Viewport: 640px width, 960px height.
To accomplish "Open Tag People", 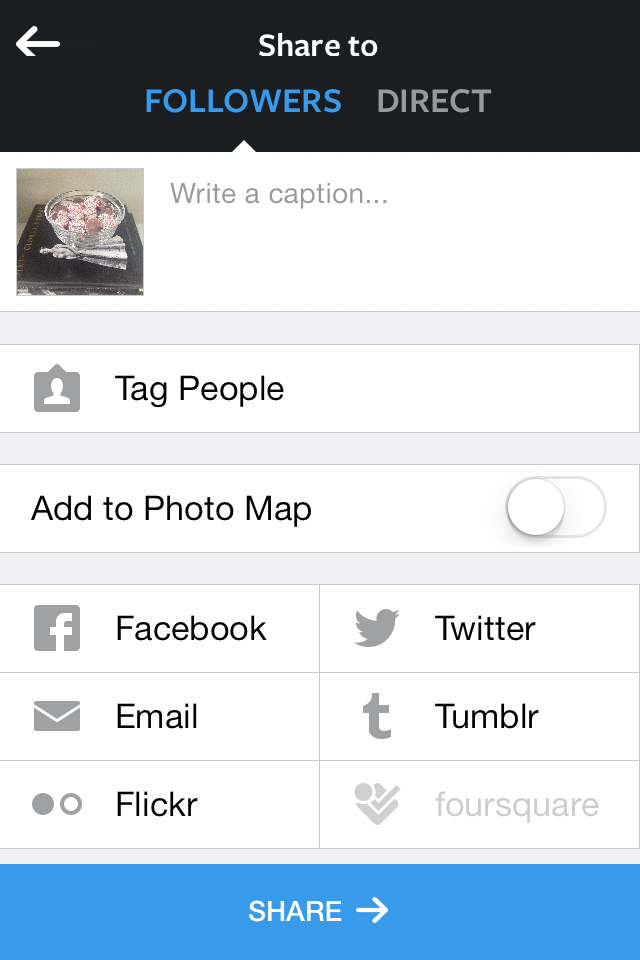I will (320, 389).
